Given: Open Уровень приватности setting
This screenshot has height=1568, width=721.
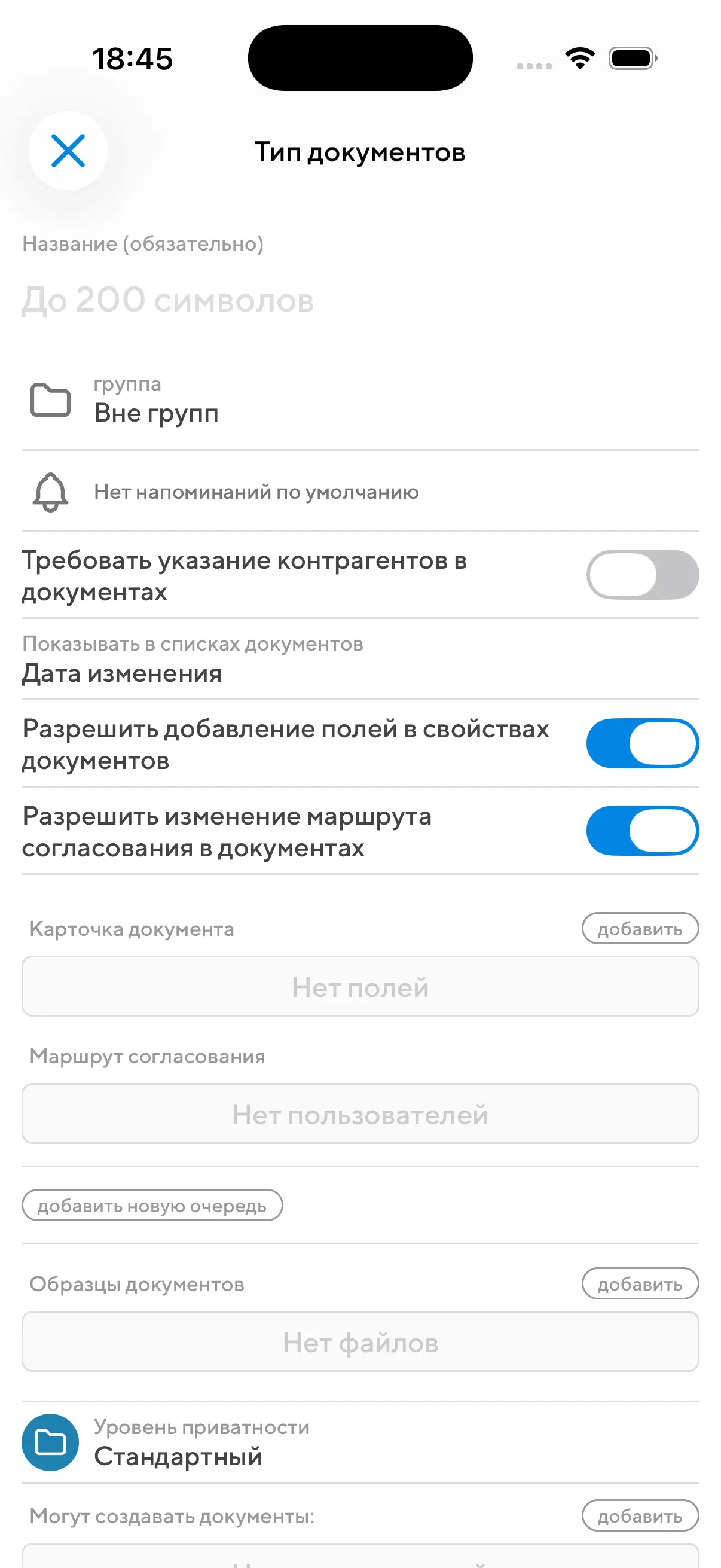Looking at the screenshot, I should (x=360, y=1442).
